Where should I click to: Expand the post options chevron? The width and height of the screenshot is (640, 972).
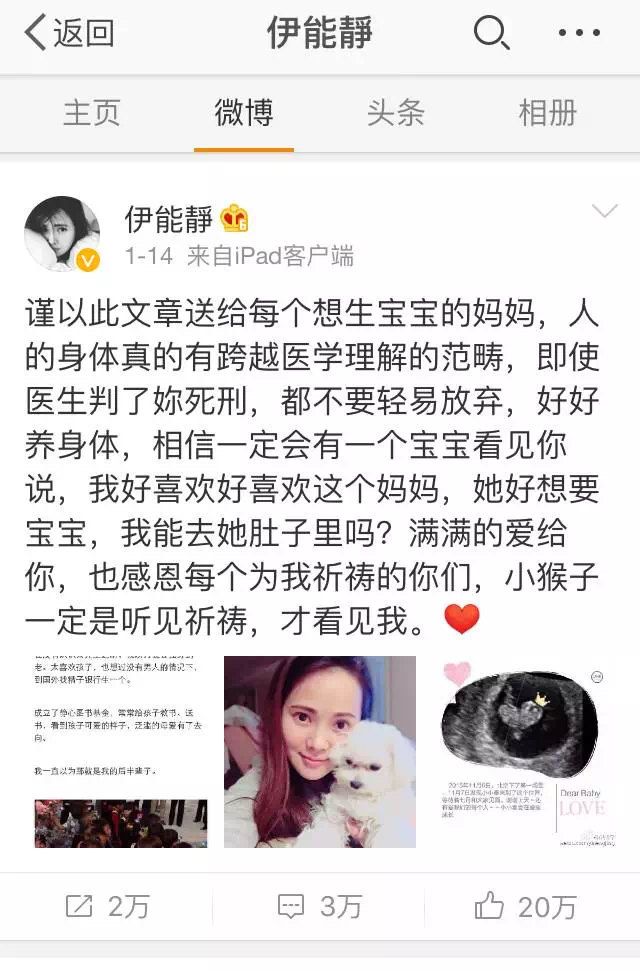(604, 211)
